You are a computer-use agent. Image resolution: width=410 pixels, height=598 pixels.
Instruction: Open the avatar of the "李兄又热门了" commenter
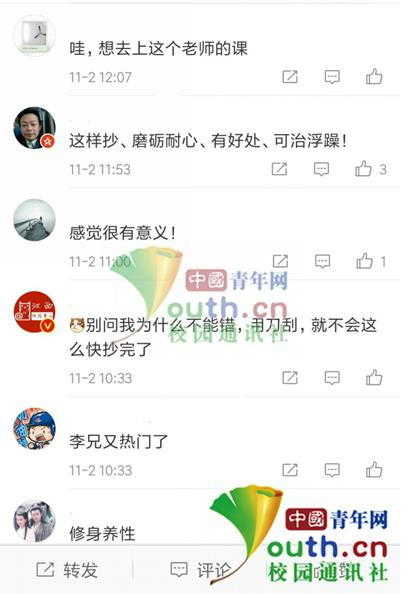tap(34, 429)
